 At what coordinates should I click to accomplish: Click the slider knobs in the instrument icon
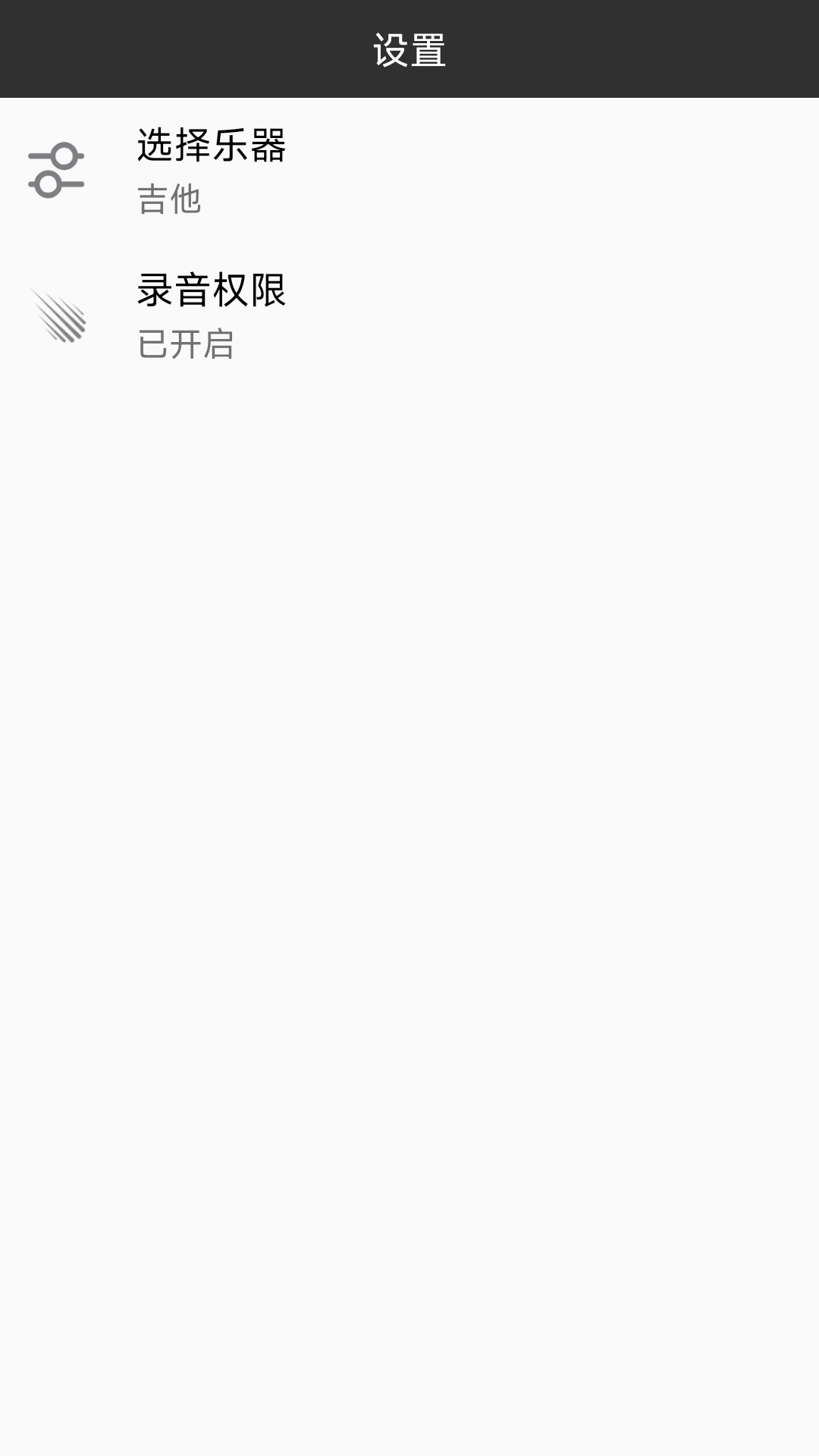55,168
